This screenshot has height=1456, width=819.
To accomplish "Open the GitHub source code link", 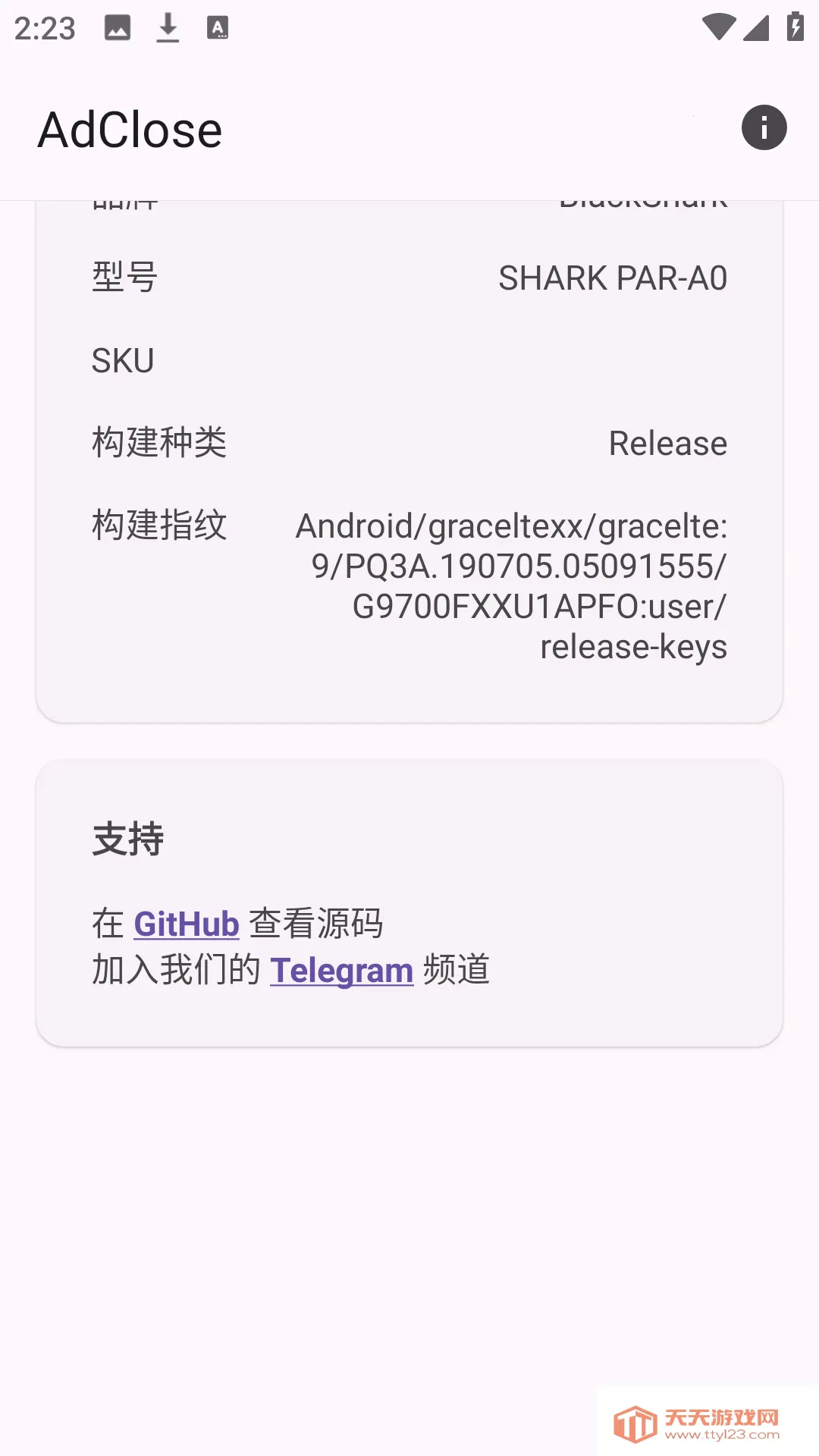I will [x=187, y=924].
